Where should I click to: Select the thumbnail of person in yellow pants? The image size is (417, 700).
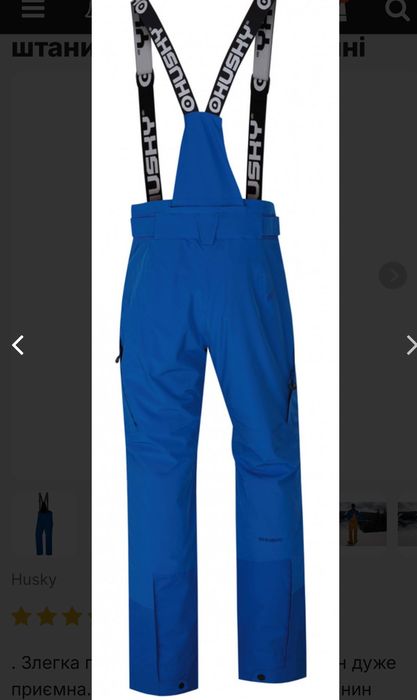click(x=363, y=524)
